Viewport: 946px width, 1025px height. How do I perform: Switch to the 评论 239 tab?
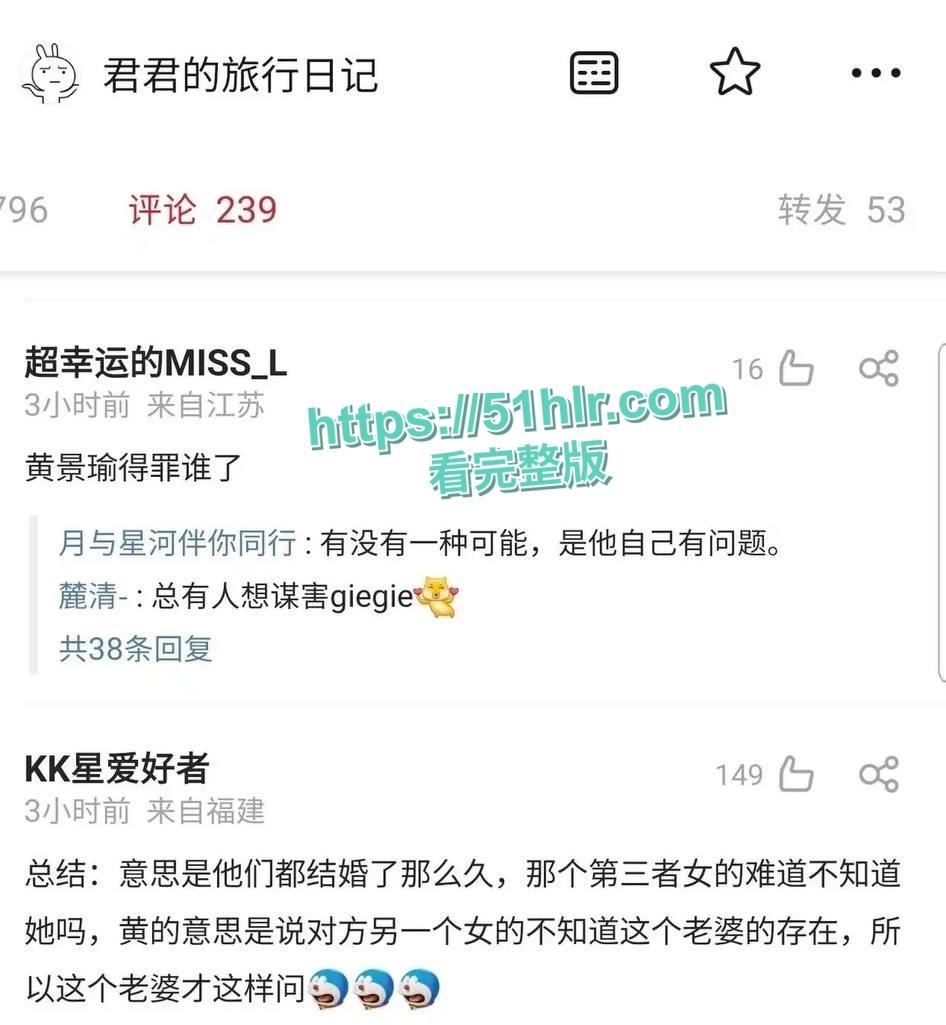click(202, 209)
